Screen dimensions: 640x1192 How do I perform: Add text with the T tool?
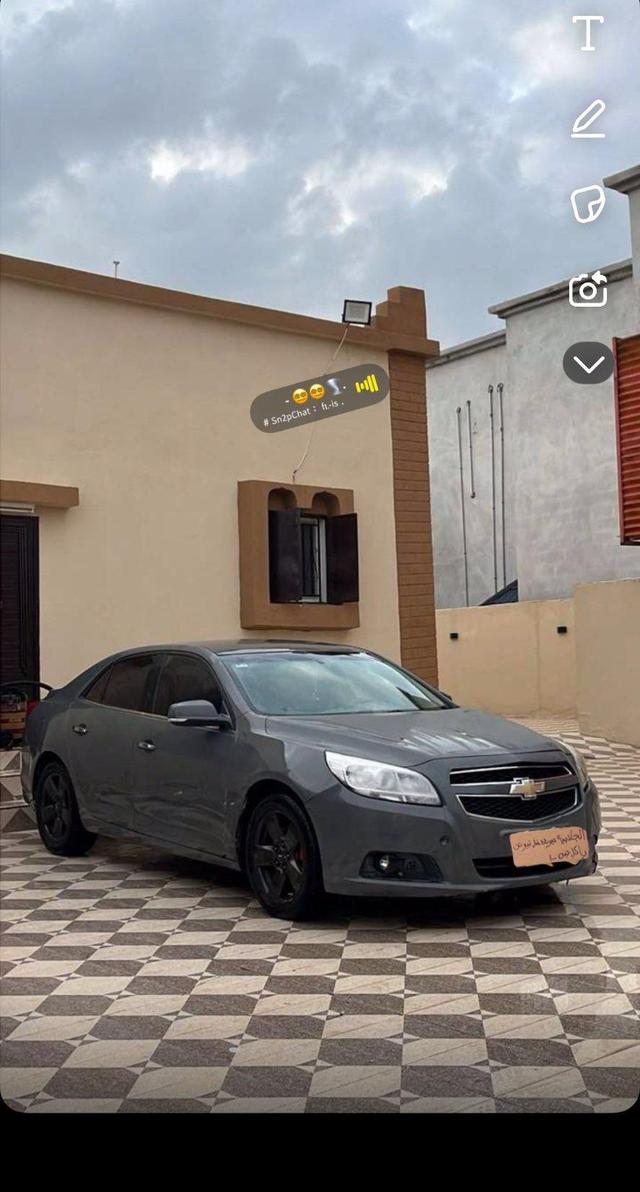click(588, 33)
